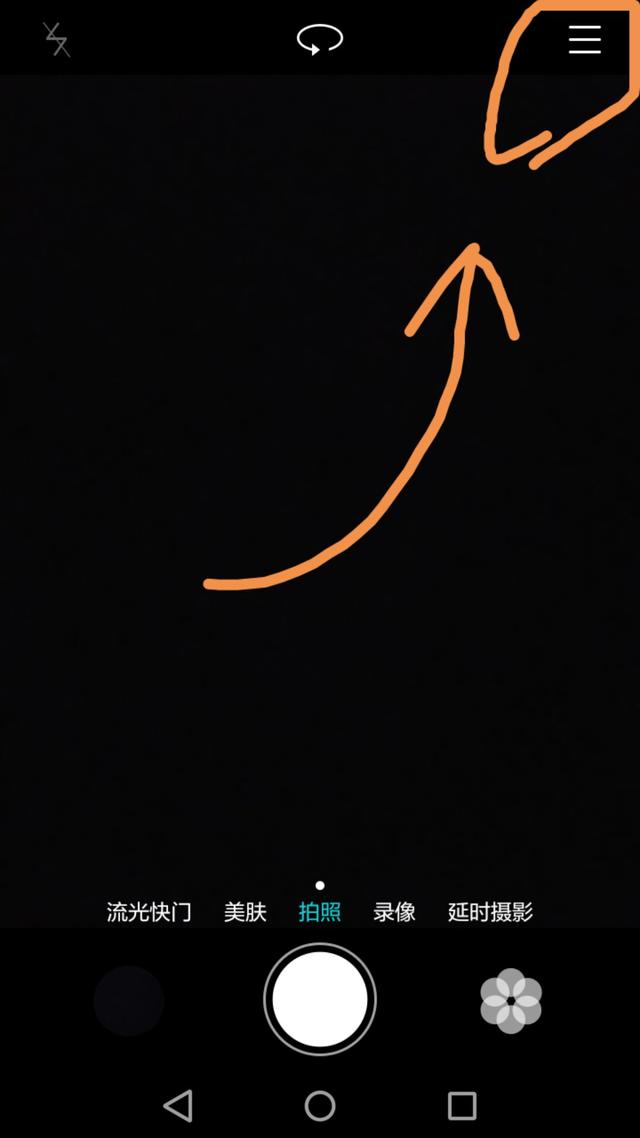
Task: Select the 美肤 beauty mode
Action: tap(245, 912)
